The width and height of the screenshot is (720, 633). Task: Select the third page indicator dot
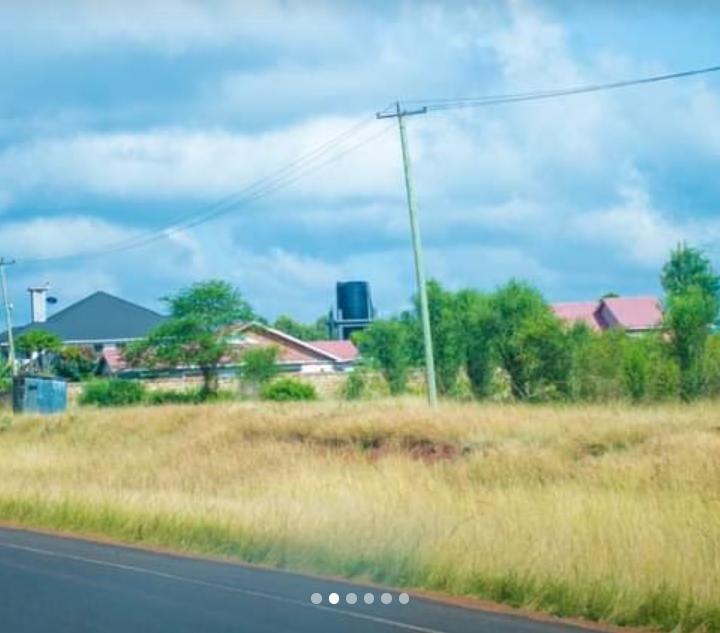point(351,598)
